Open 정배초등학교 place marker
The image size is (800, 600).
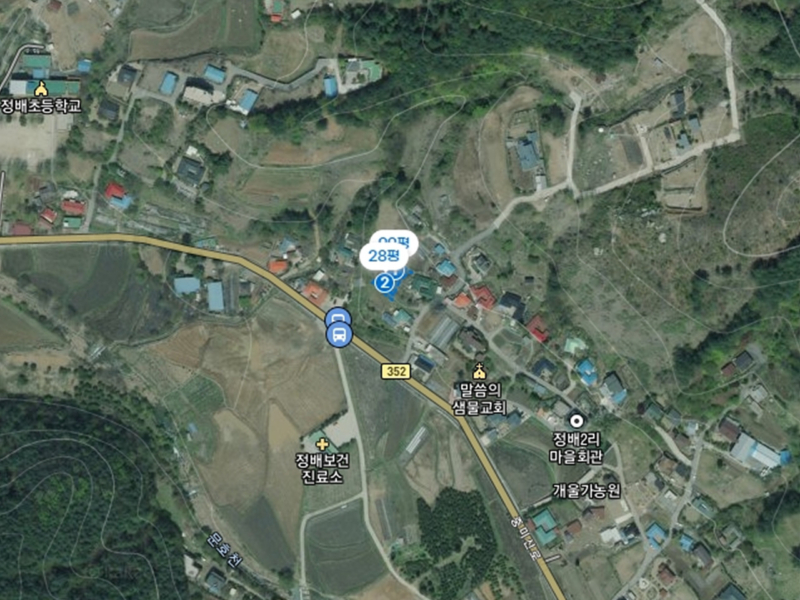click(x=40, y=89)
